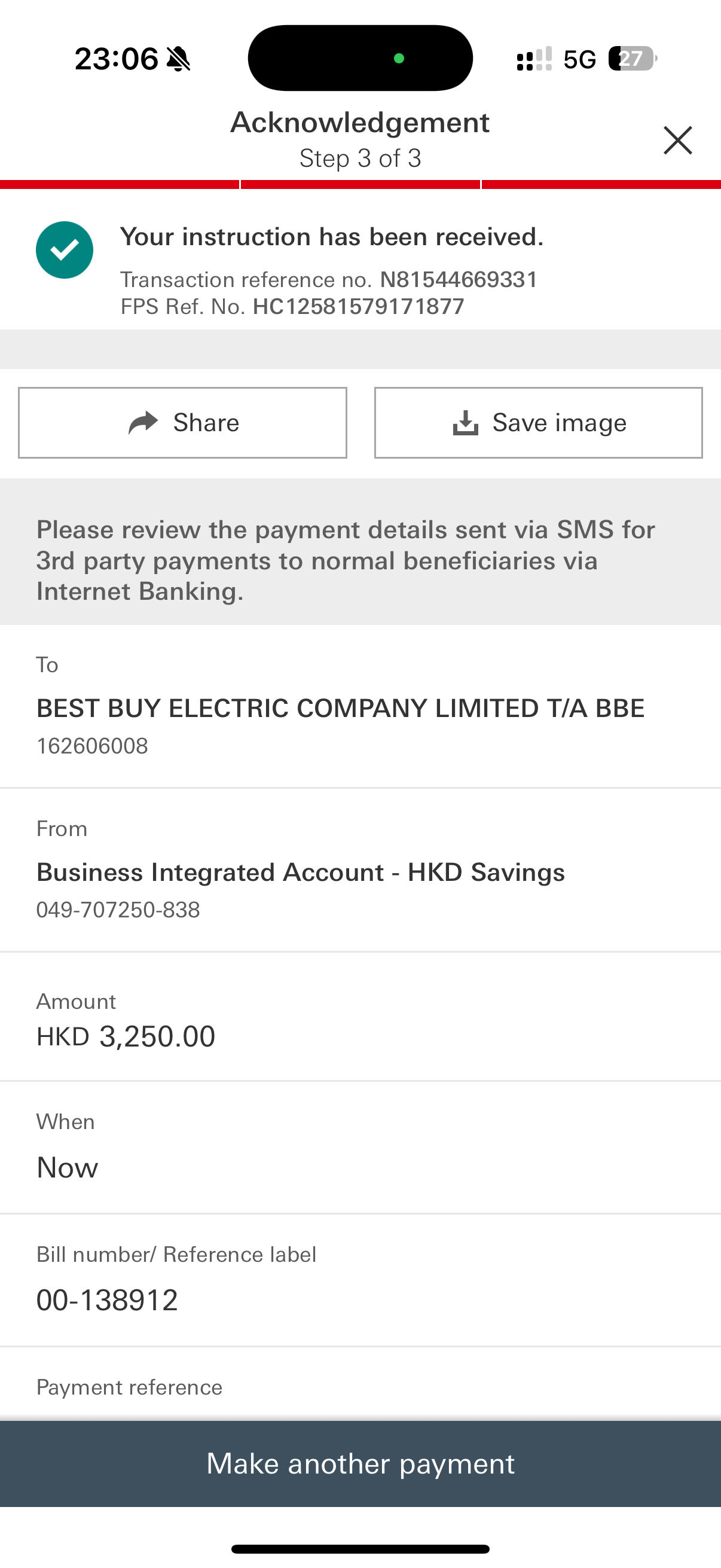Save the receipt as an image

click(539, 423)
